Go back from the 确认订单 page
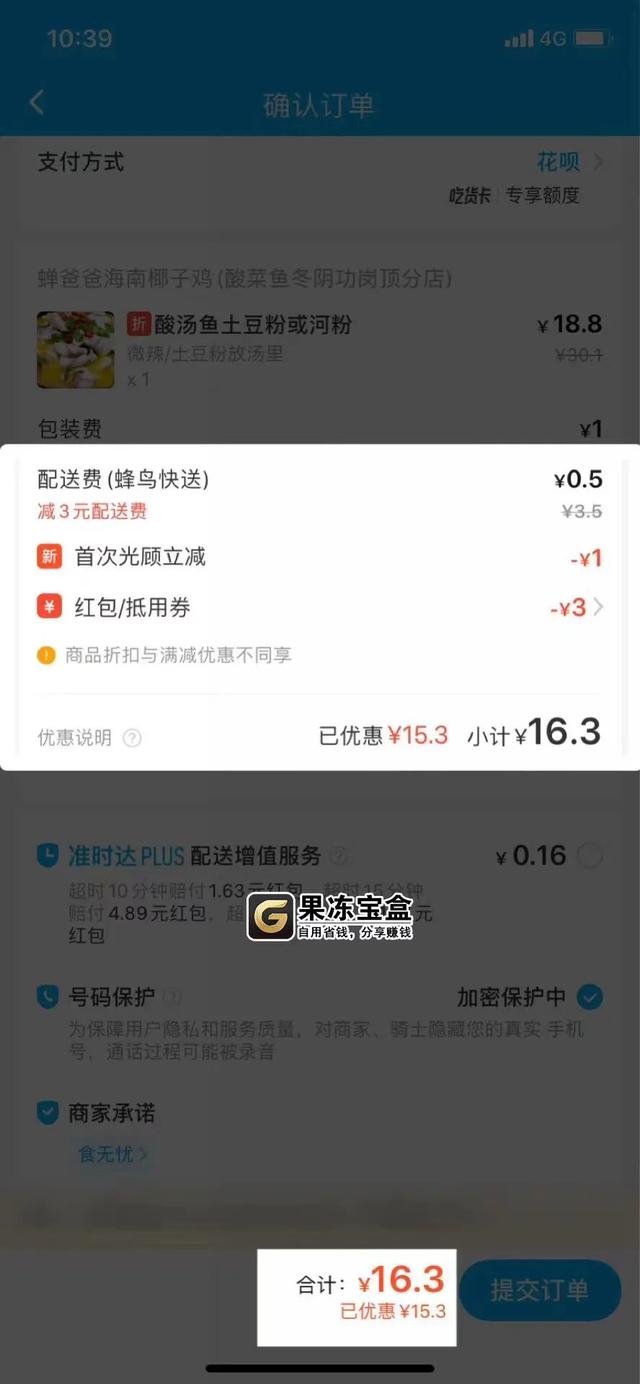The width and height of the screenshot is (640, 1384). pyautogui.click(x=37, y=103)
